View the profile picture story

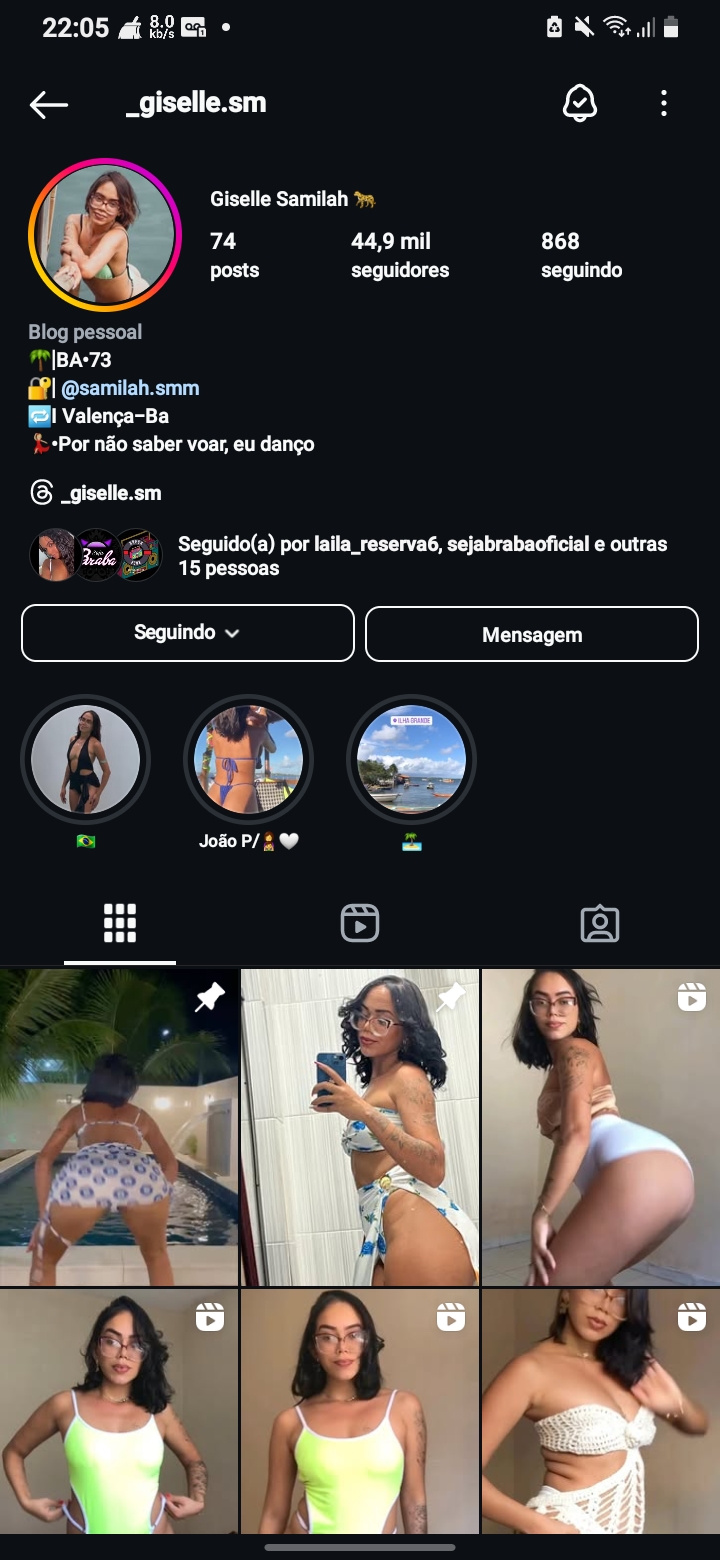click(x=105, y=236)
